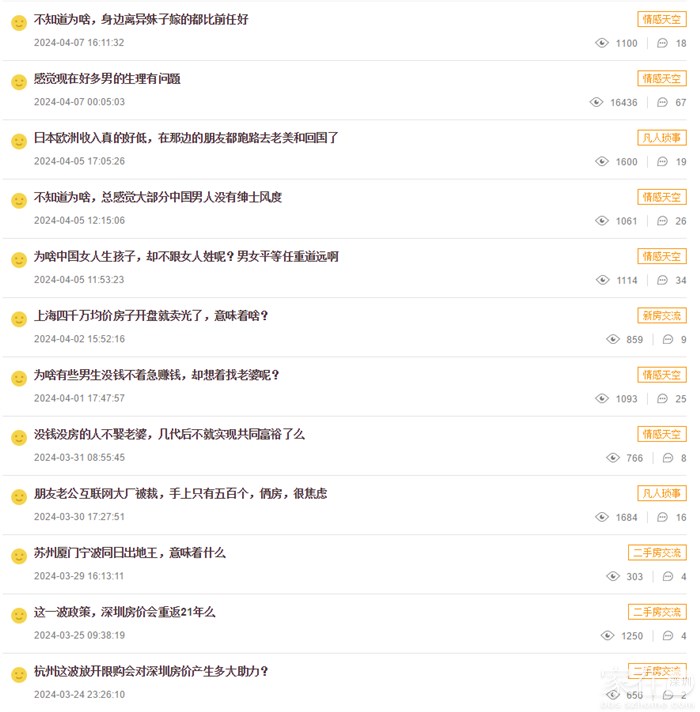Screen dimensions: 700x712
Task: Tap 情感天空 tag on 感觉现在好多男的生理有问题
Action: pyautogui.click(x=662, y=78)
